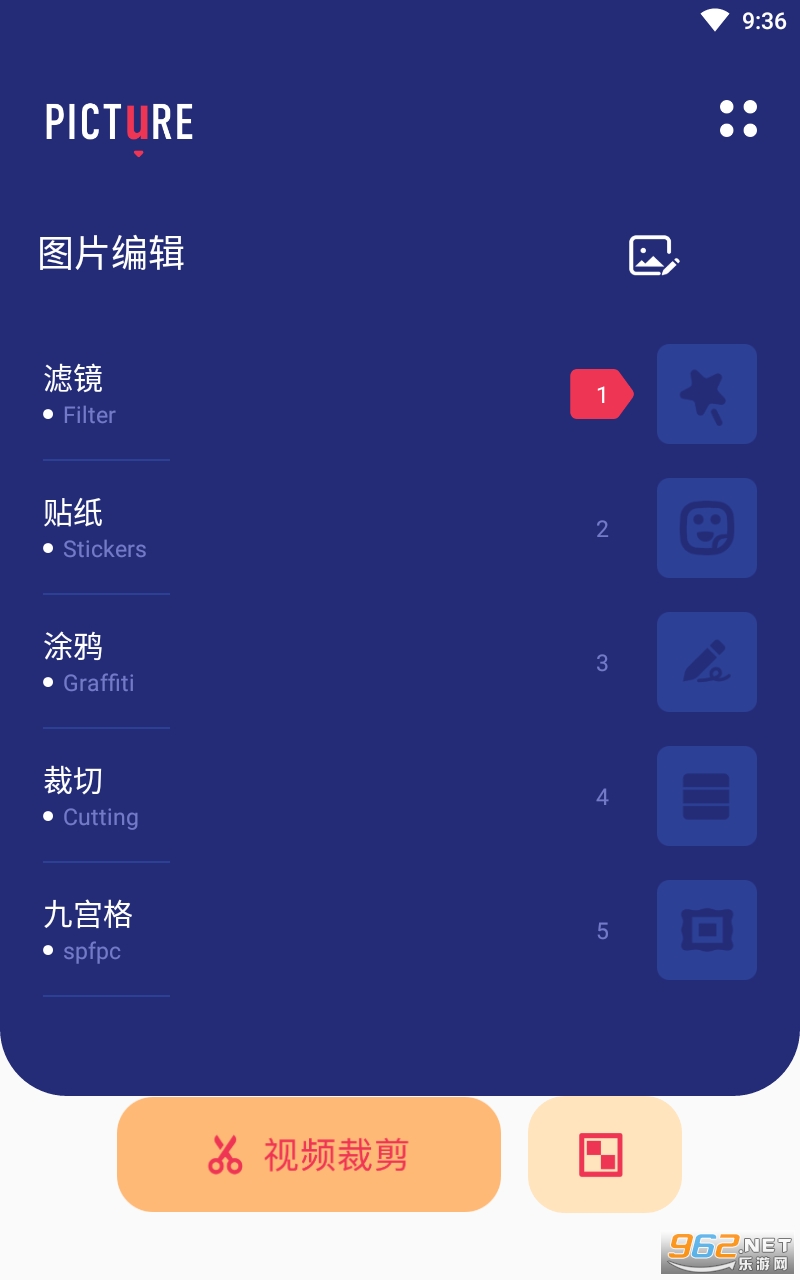Tap the red checkered square button
Screen dimensions: 800x1280
pos(605,1154)
